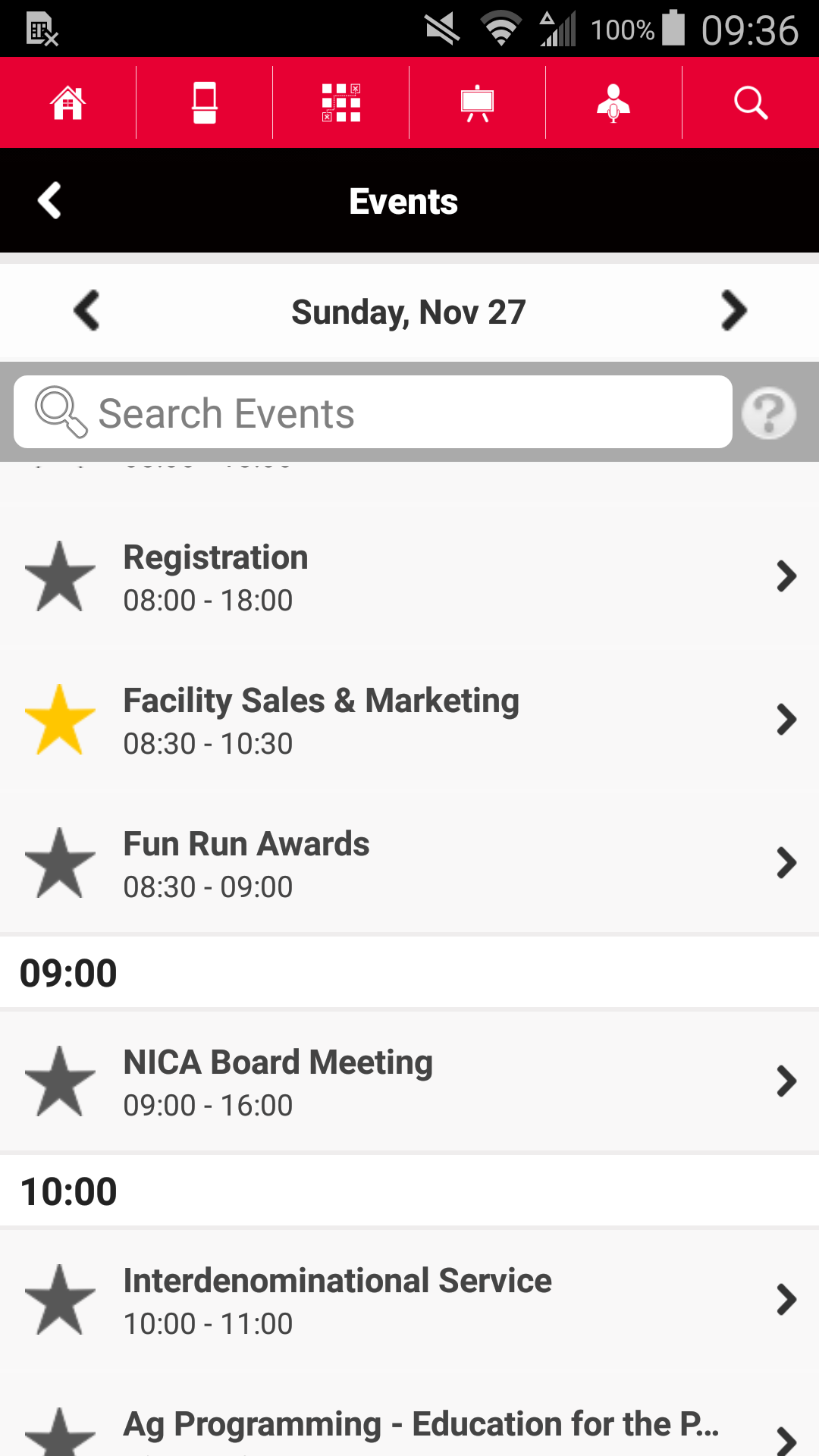819x1456 pixels.
Task: Open the speakers icon
Action: pyautogui.click(x=613, y=103)
